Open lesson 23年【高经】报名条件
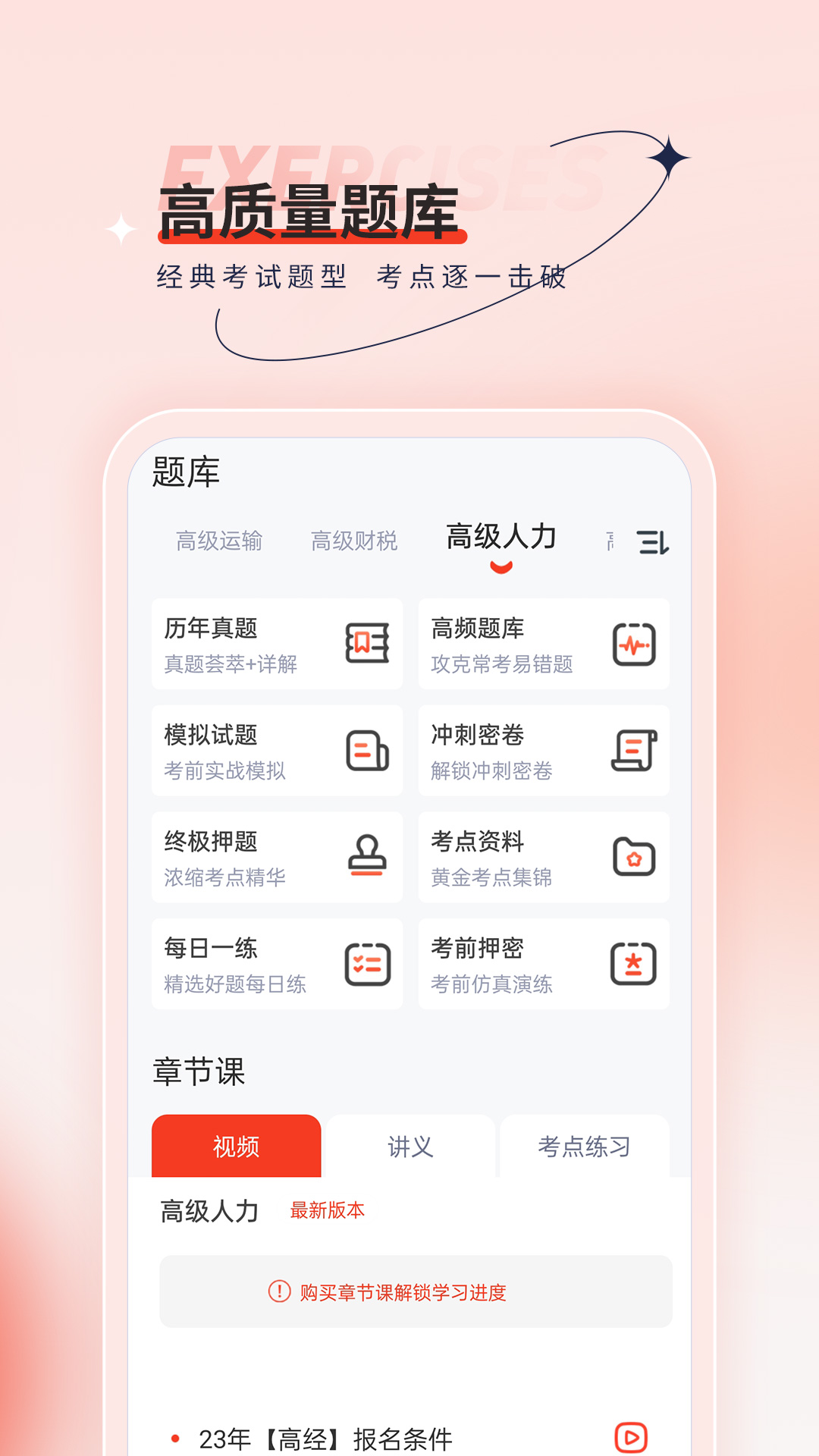 pyautogui.click(x=326, y=1438)
